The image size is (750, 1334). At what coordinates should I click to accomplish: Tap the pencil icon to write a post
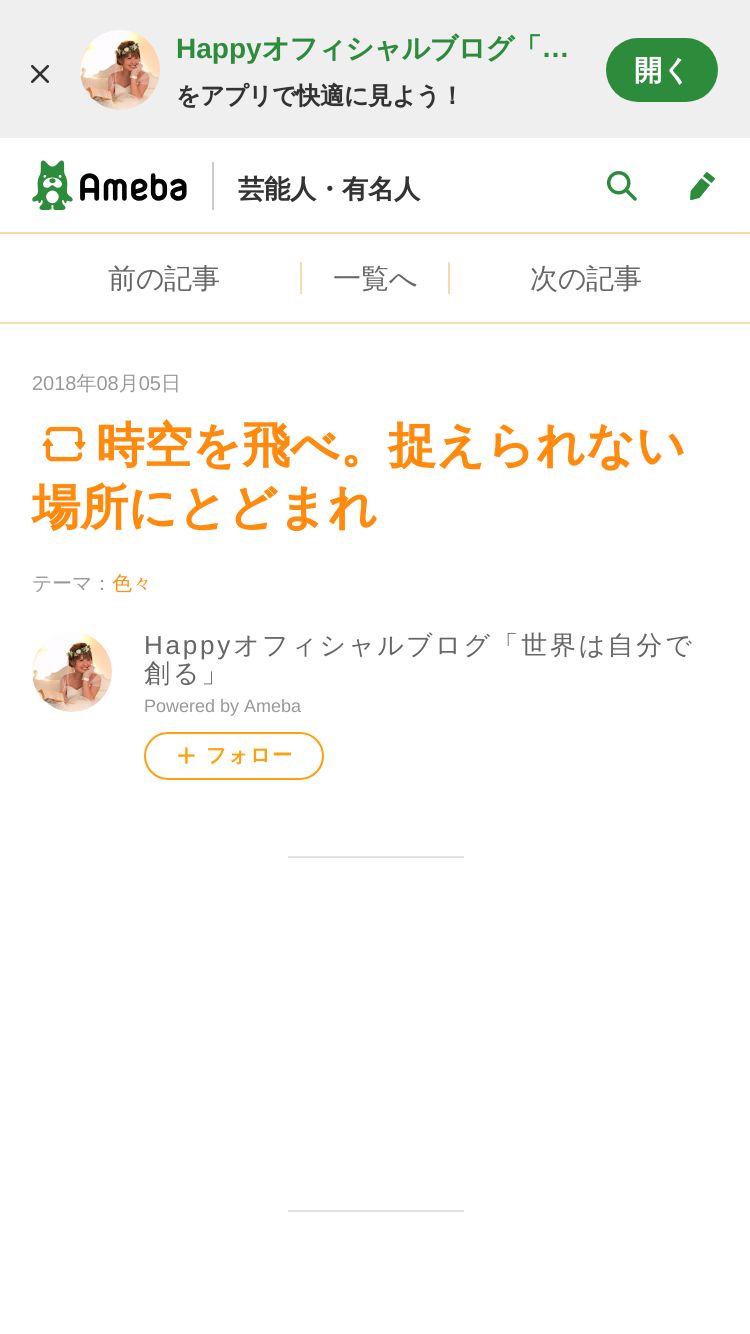(x=702, y=186)
